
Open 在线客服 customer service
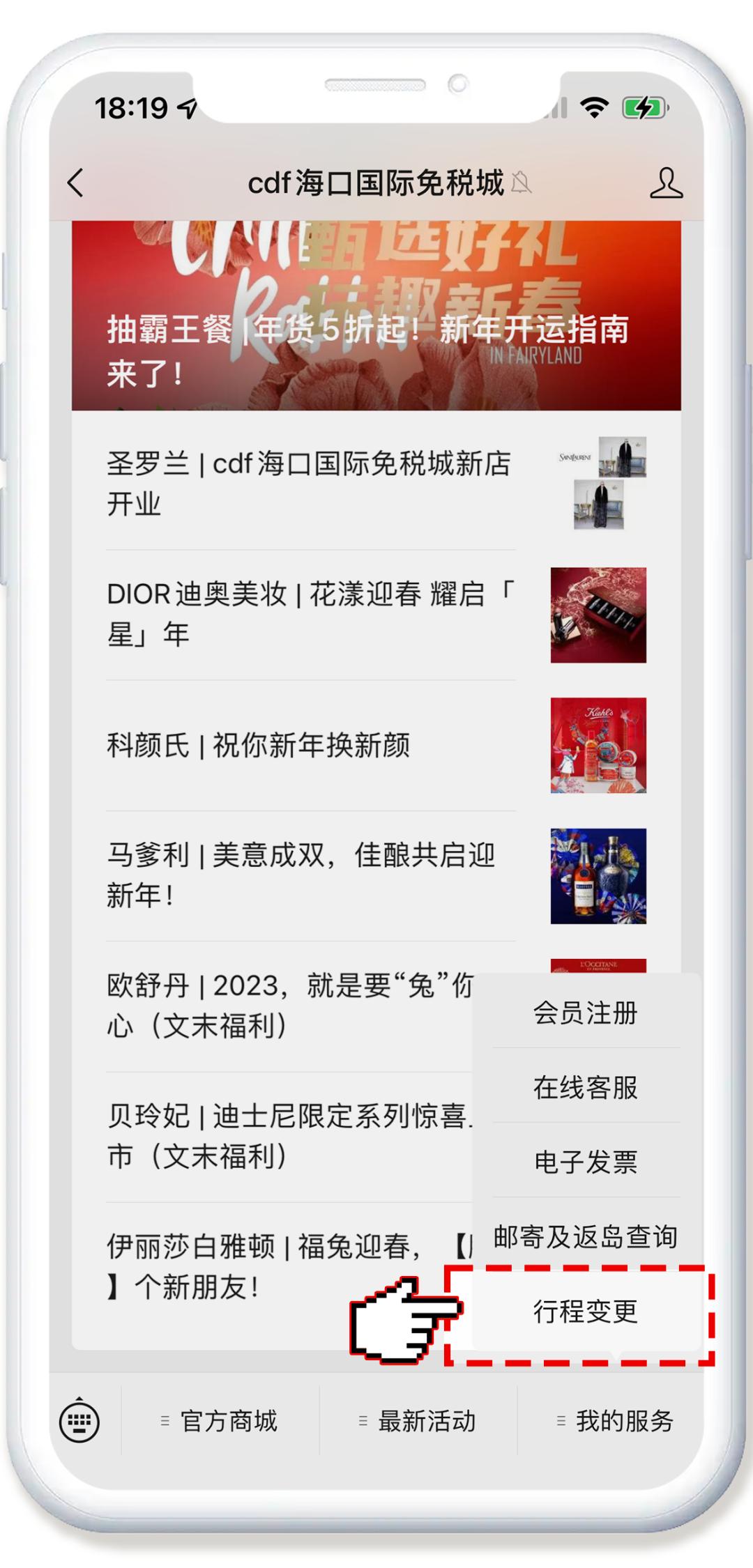point(586,1089)
